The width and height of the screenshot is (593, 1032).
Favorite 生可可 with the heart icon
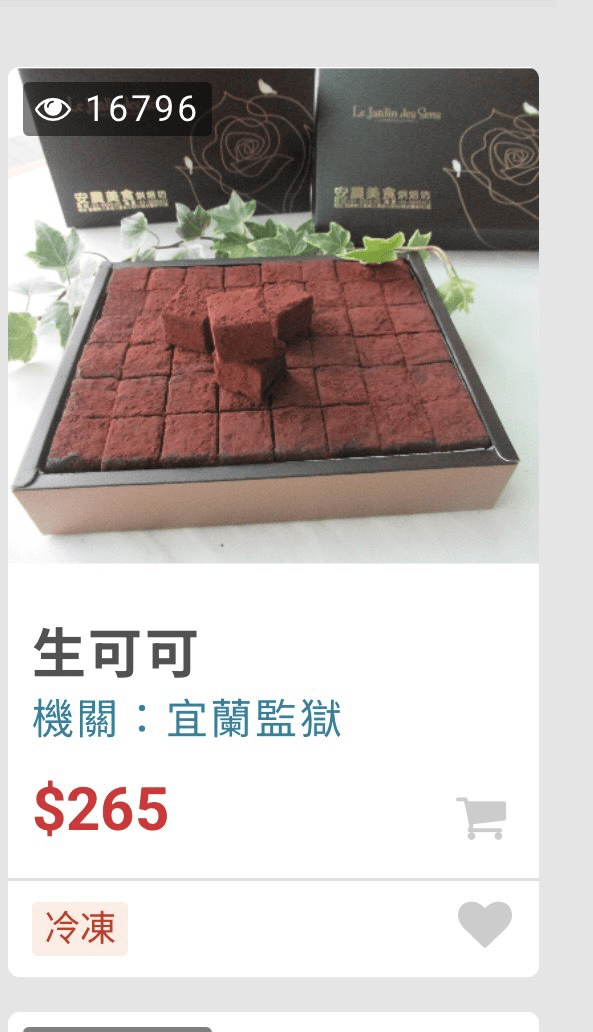[485, 923]
